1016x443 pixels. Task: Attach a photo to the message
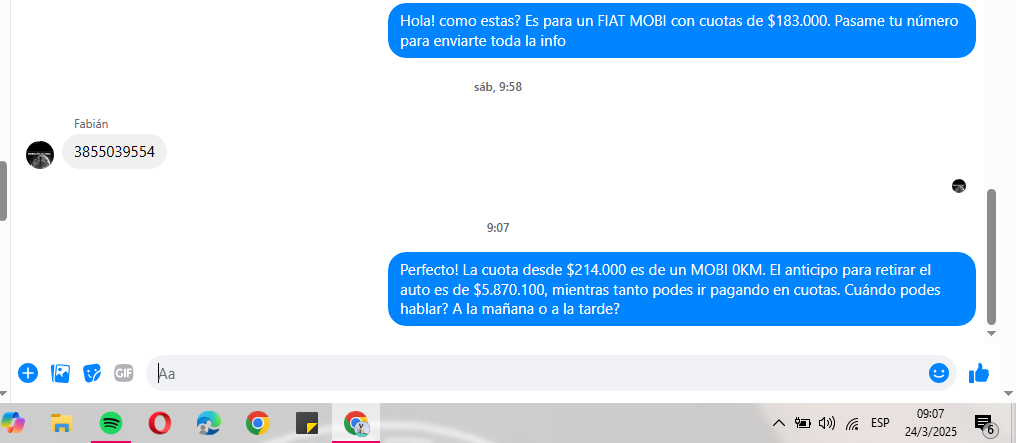(x=60, y=373)
